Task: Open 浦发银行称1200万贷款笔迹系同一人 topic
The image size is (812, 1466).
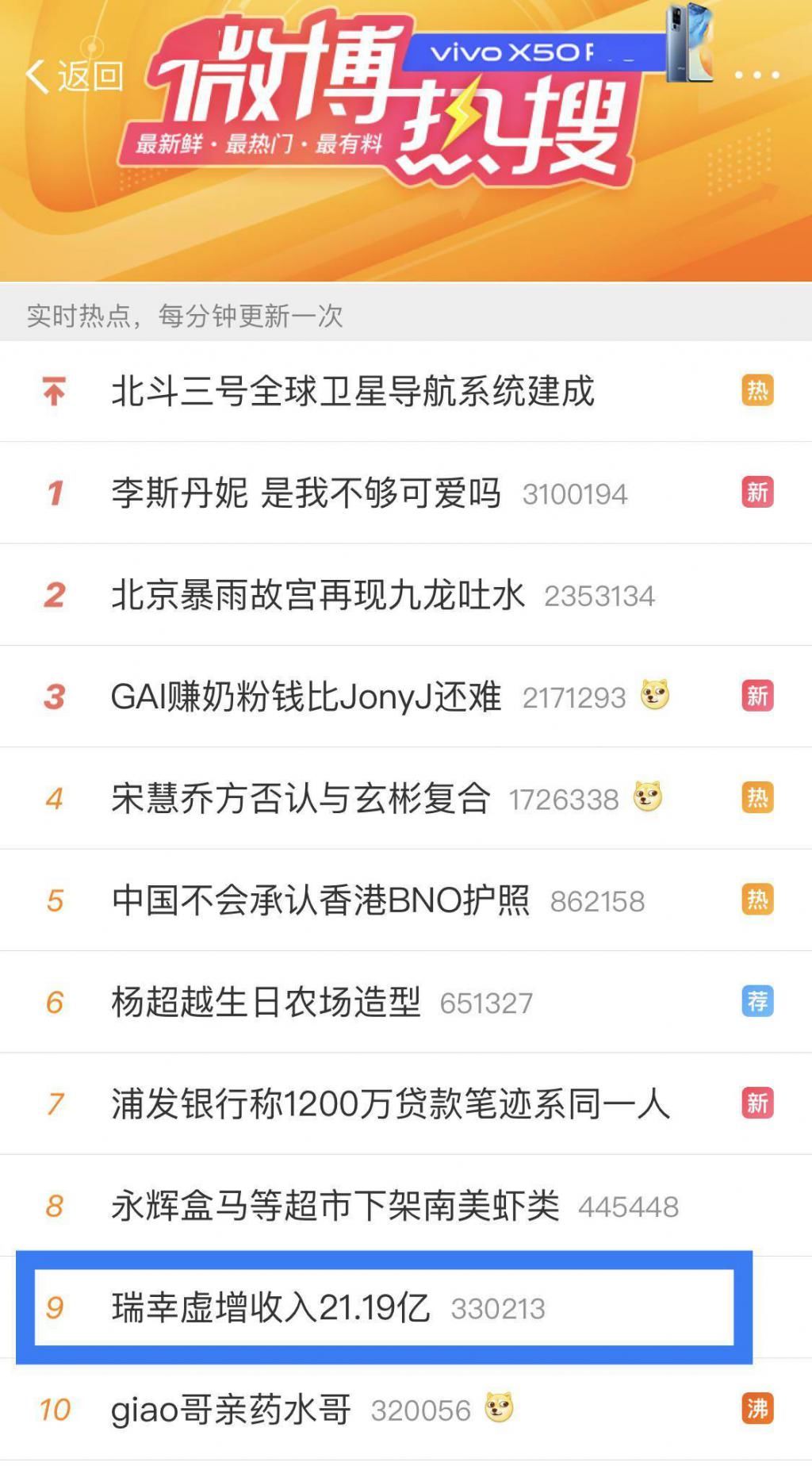Action: point(390,1103)
